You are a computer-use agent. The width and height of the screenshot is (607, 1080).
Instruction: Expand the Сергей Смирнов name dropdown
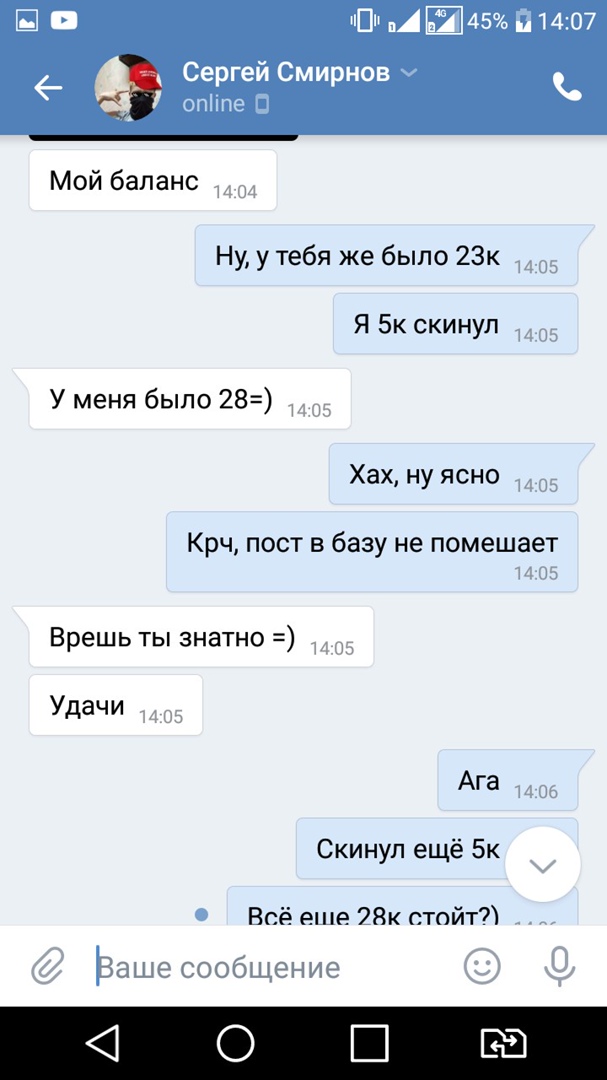pyautogui.click(x=408, y=73)
